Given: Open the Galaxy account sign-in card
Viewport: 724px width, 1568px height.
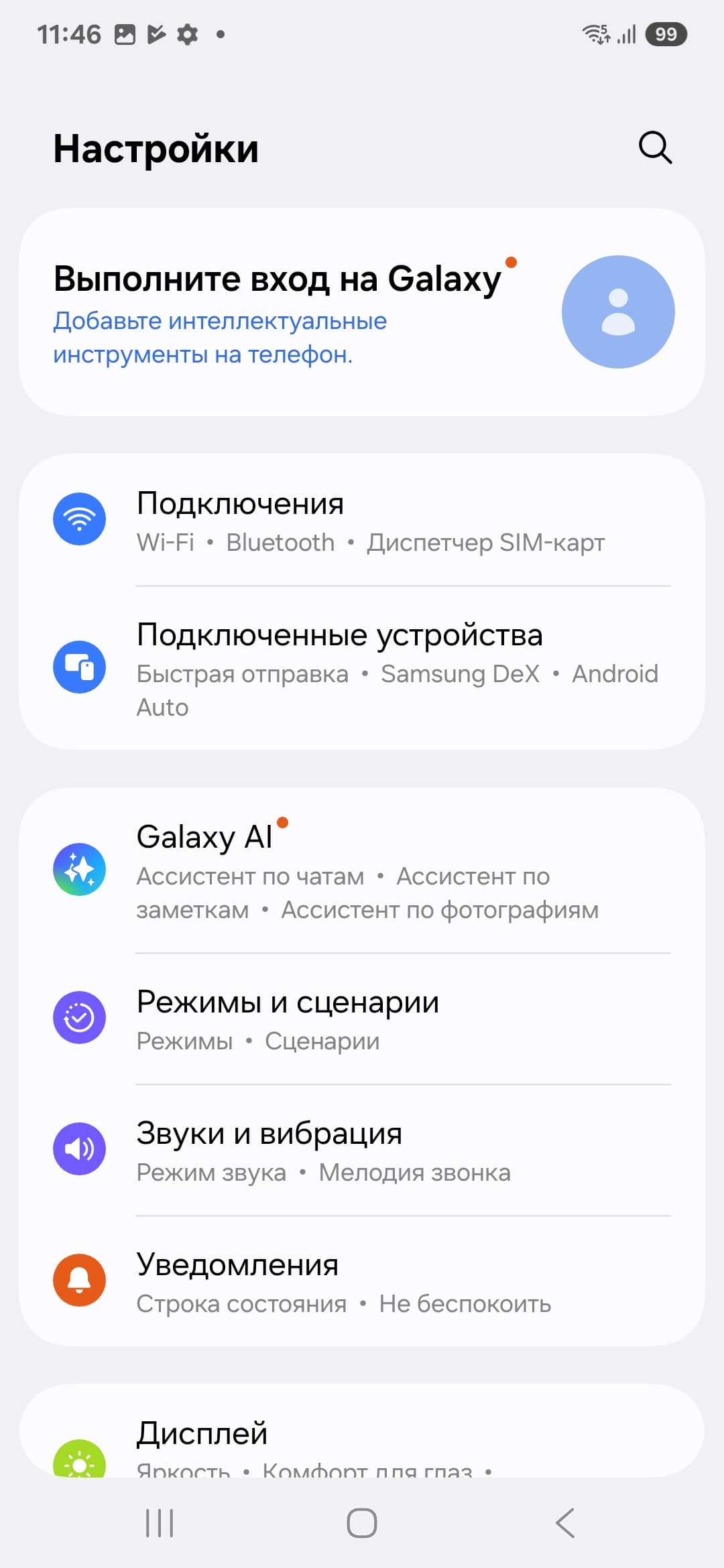Looking at the screenshot, I should [x=362, y=312].
